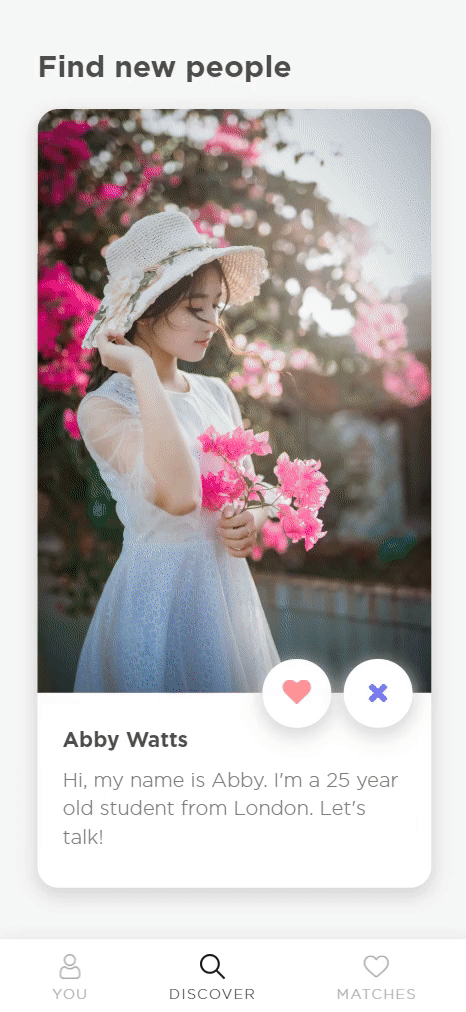Image resolution: width=466 pixels, height=1012 pixels.
Task: Go to the Matches tab
Action: [x=376, y=977]
